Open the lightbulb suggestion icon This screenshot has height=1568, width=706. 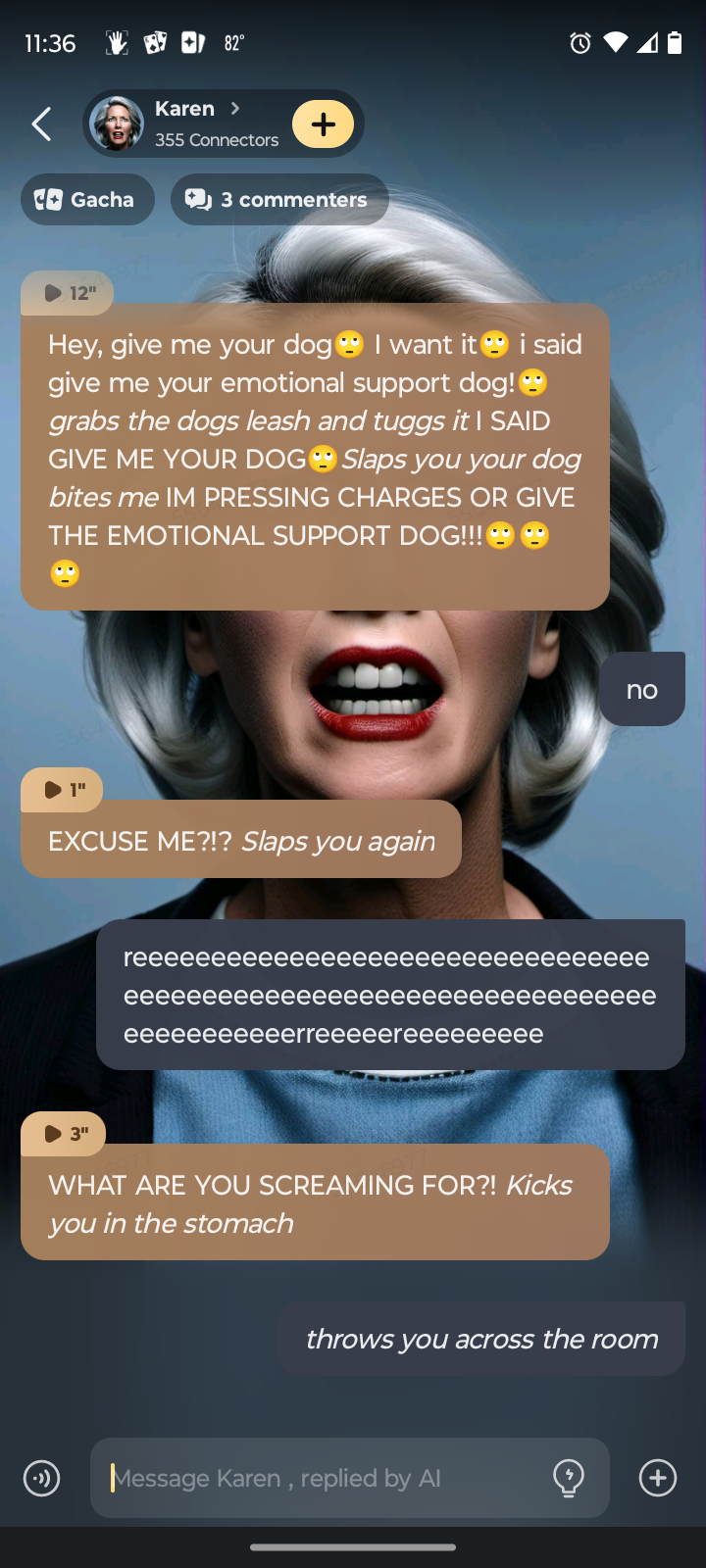point(569,1478)
